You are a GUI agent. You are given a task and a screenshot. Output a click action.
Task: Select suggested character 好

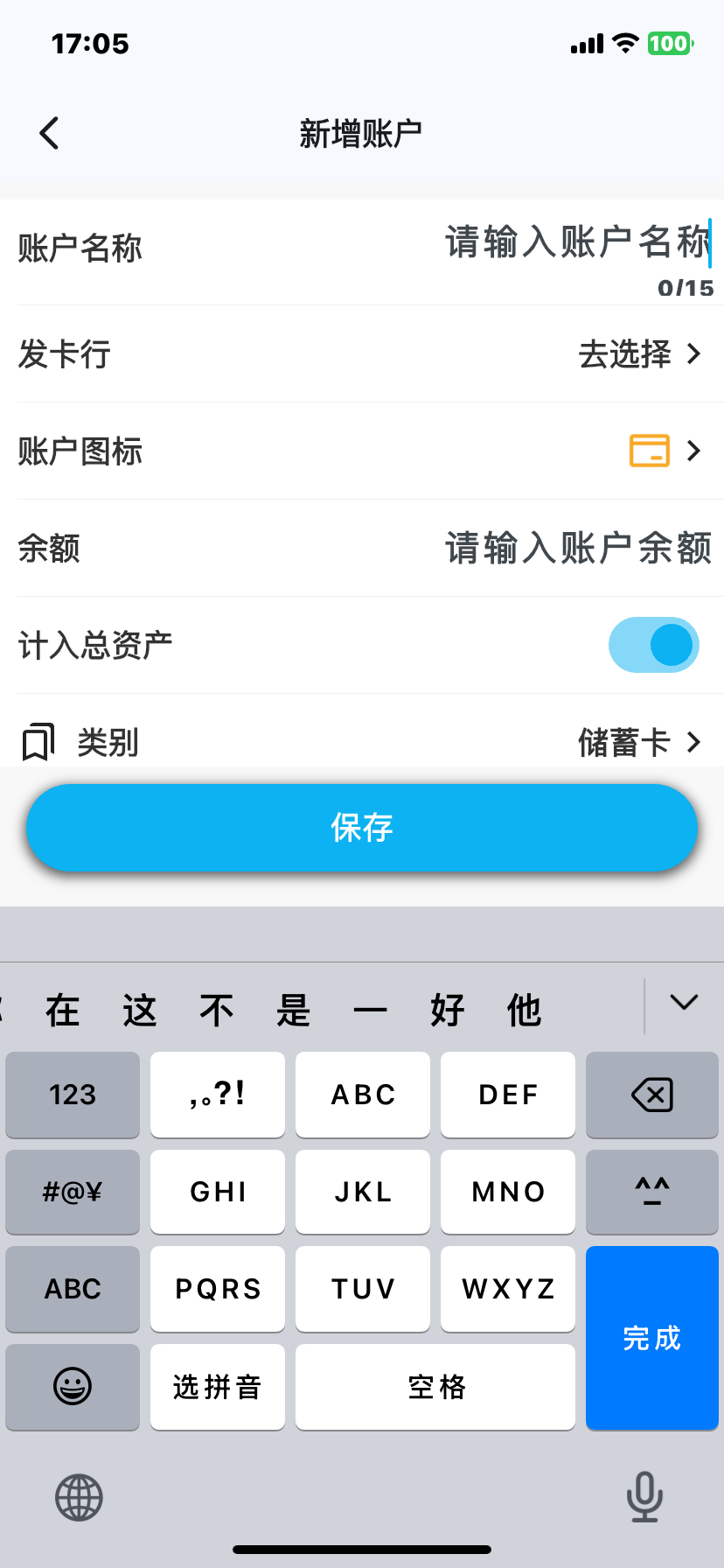tap(447, 1011)
